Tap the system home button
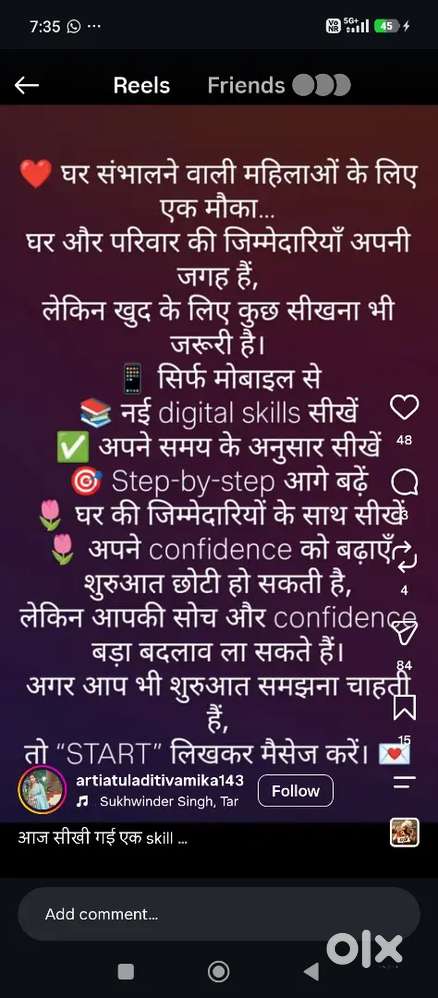The image size is (438, 998). coord(218,971)
